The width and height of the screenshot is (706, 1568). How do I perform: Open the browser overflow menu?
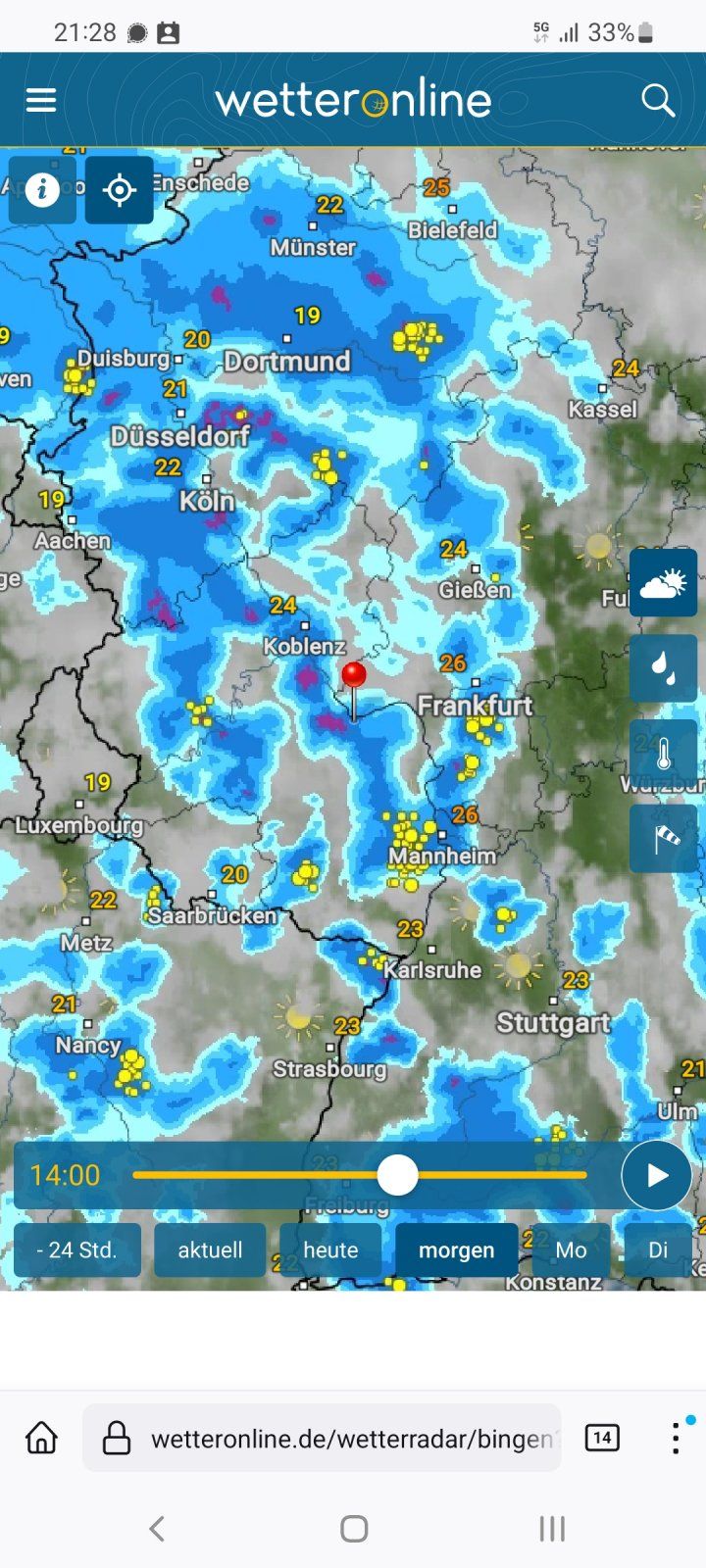676,1438
